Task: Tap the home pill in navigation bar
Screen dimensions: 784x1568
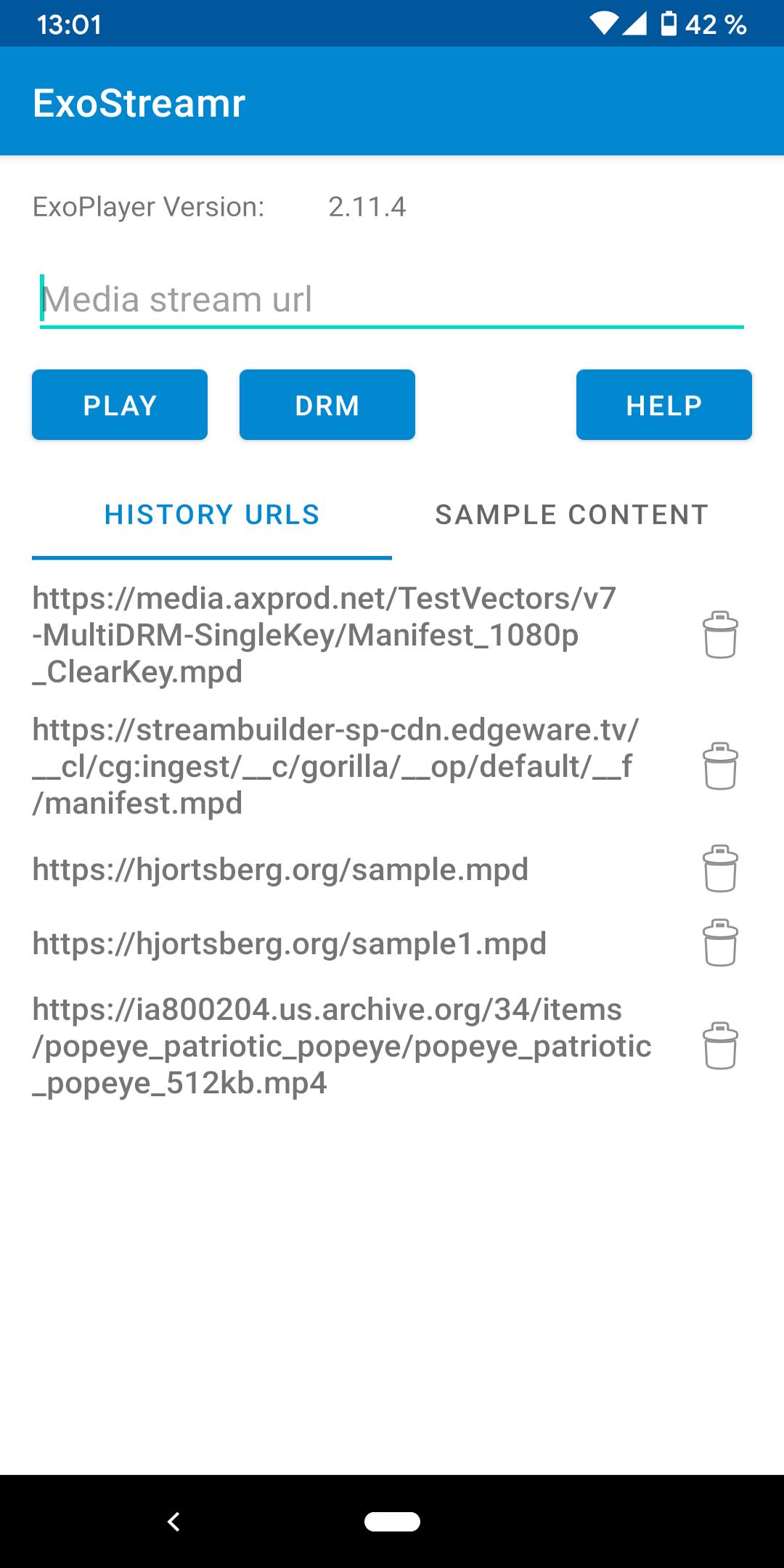Action: tap(392, 1522)
